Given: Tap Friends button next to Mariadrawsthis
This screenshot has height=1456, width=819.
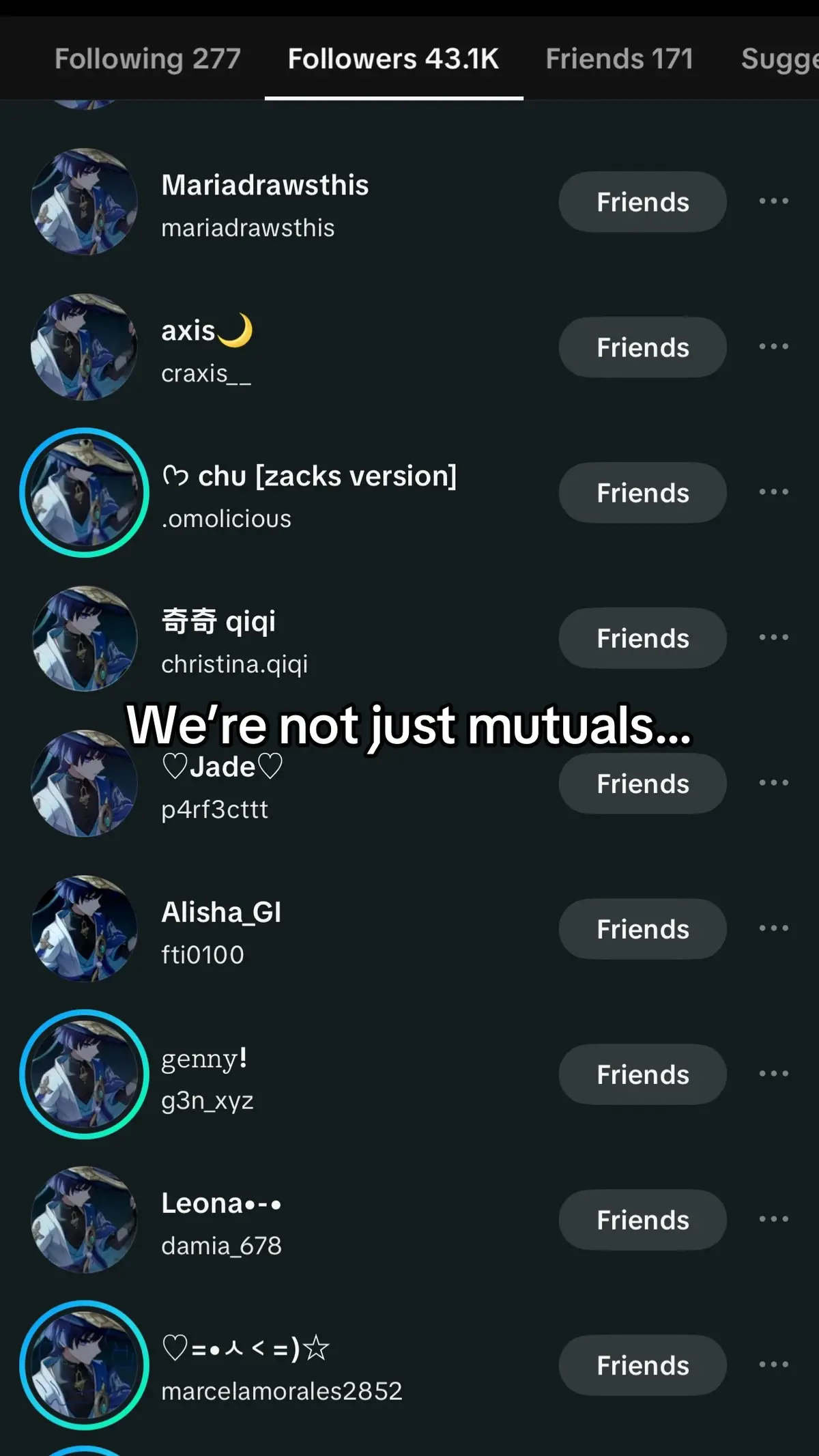Looking at the screenshot, I should point(642,202).
